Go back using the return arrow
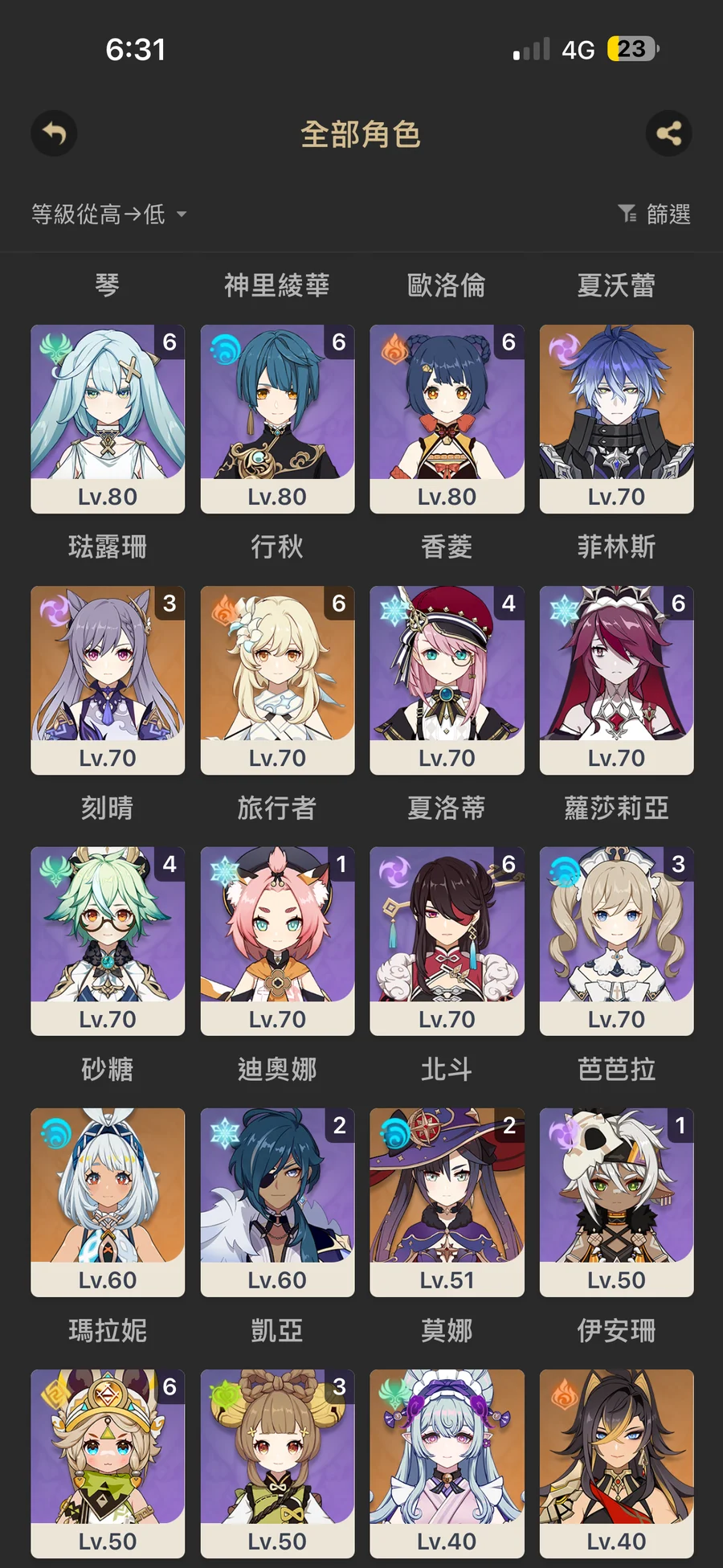 point(54,133)
